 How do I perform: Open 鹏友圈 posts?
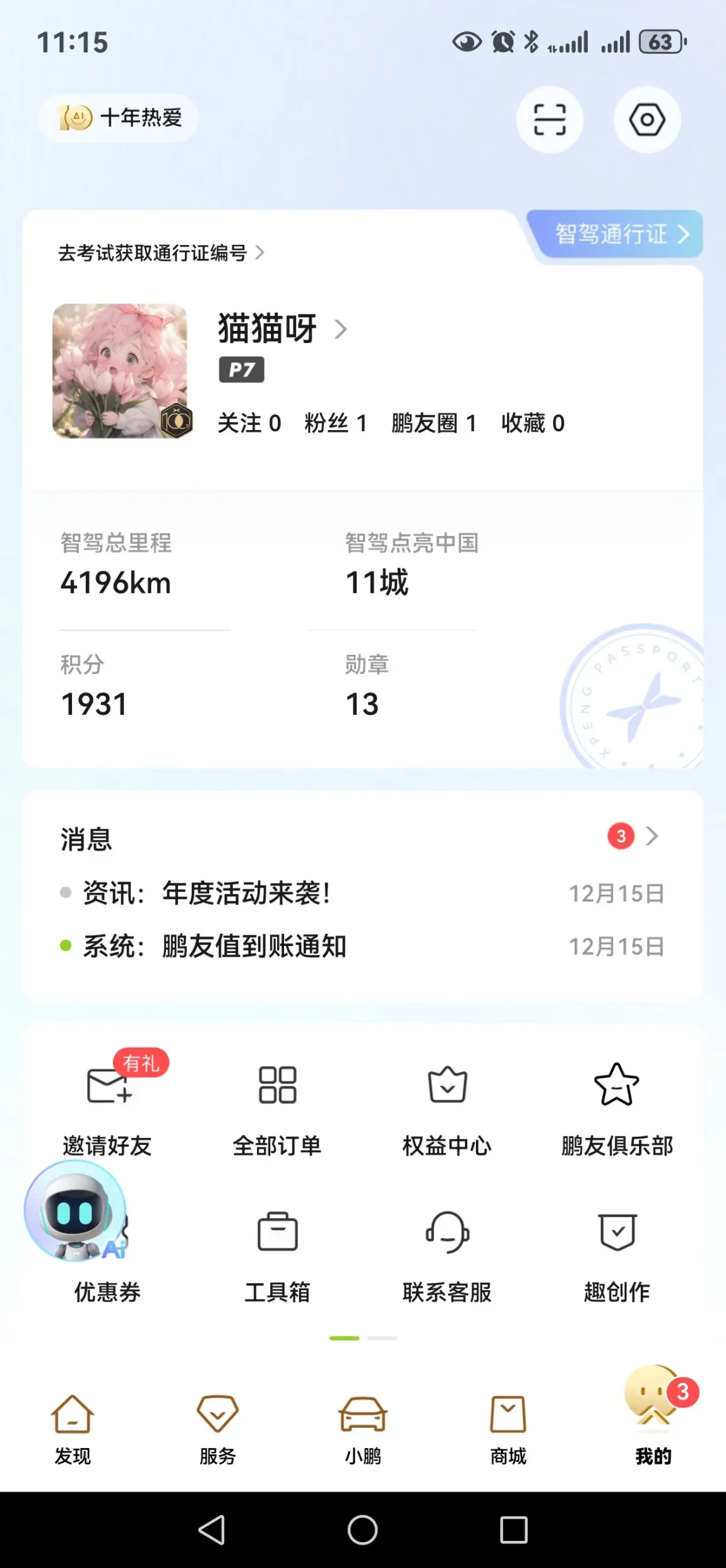click(x=433, y=422)
